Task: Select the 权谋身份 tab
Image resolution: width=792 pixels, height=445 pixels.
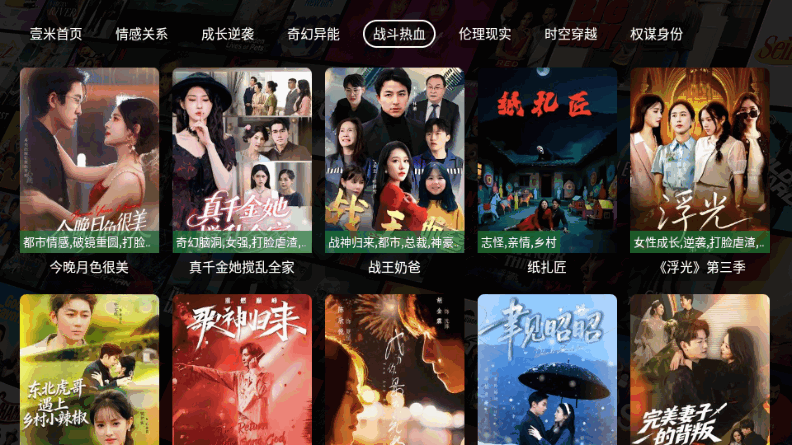Action: (x=657, y=34)
